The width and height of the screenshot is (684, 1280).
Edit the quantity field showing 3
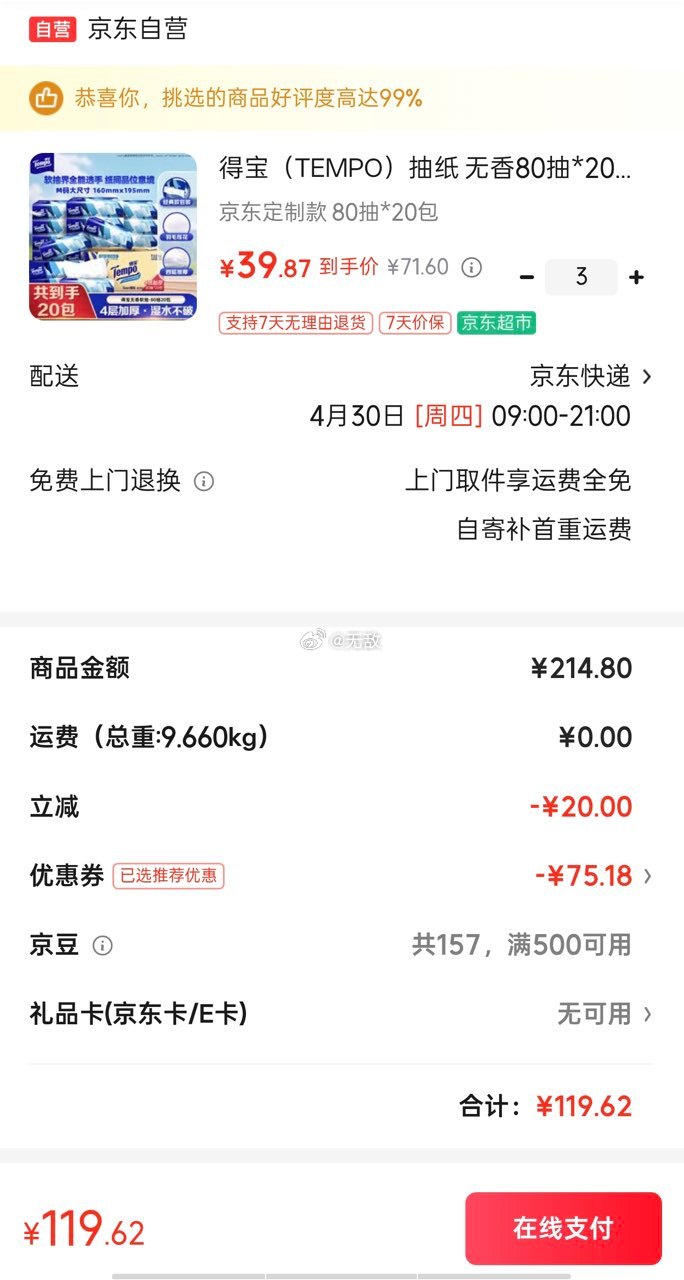point(581,277)
